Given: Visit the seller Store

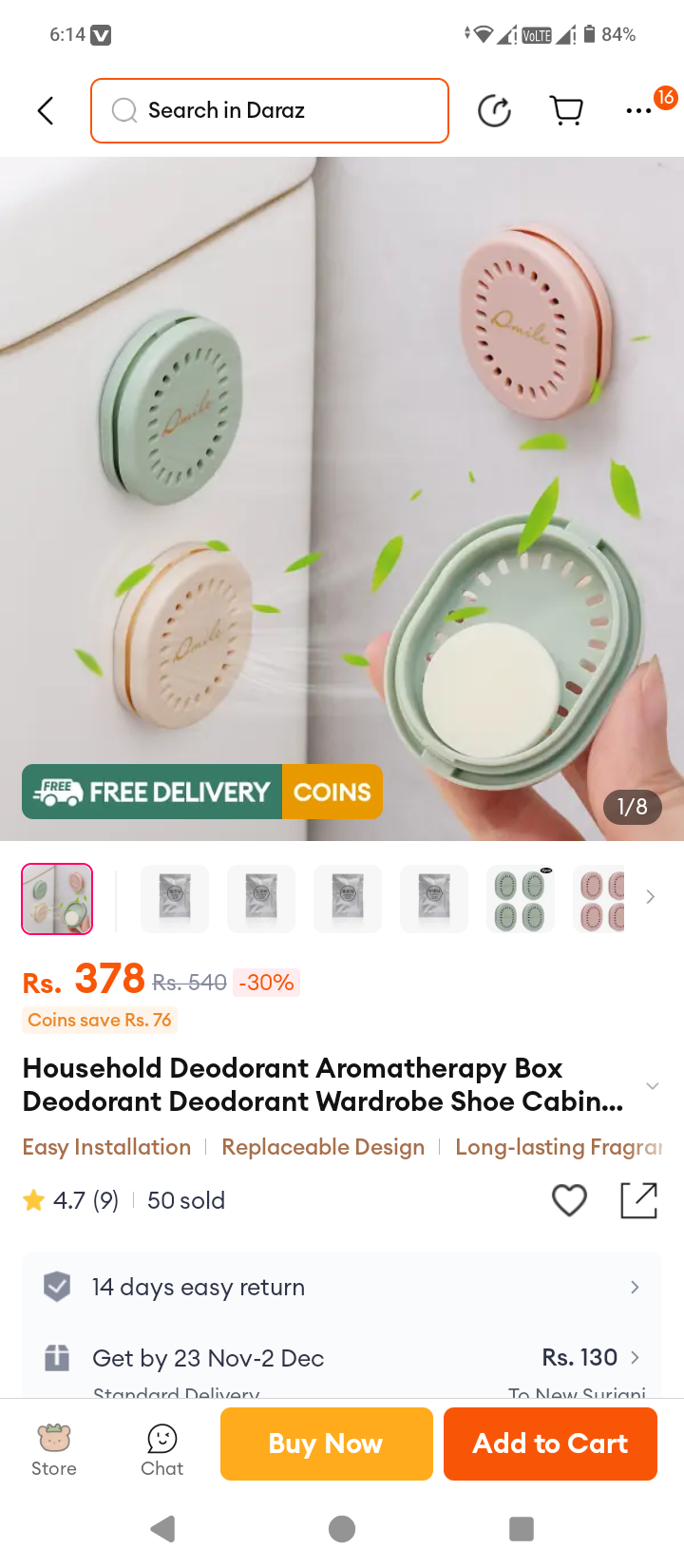Looking at the screenshot, I should coord(54,1450).
